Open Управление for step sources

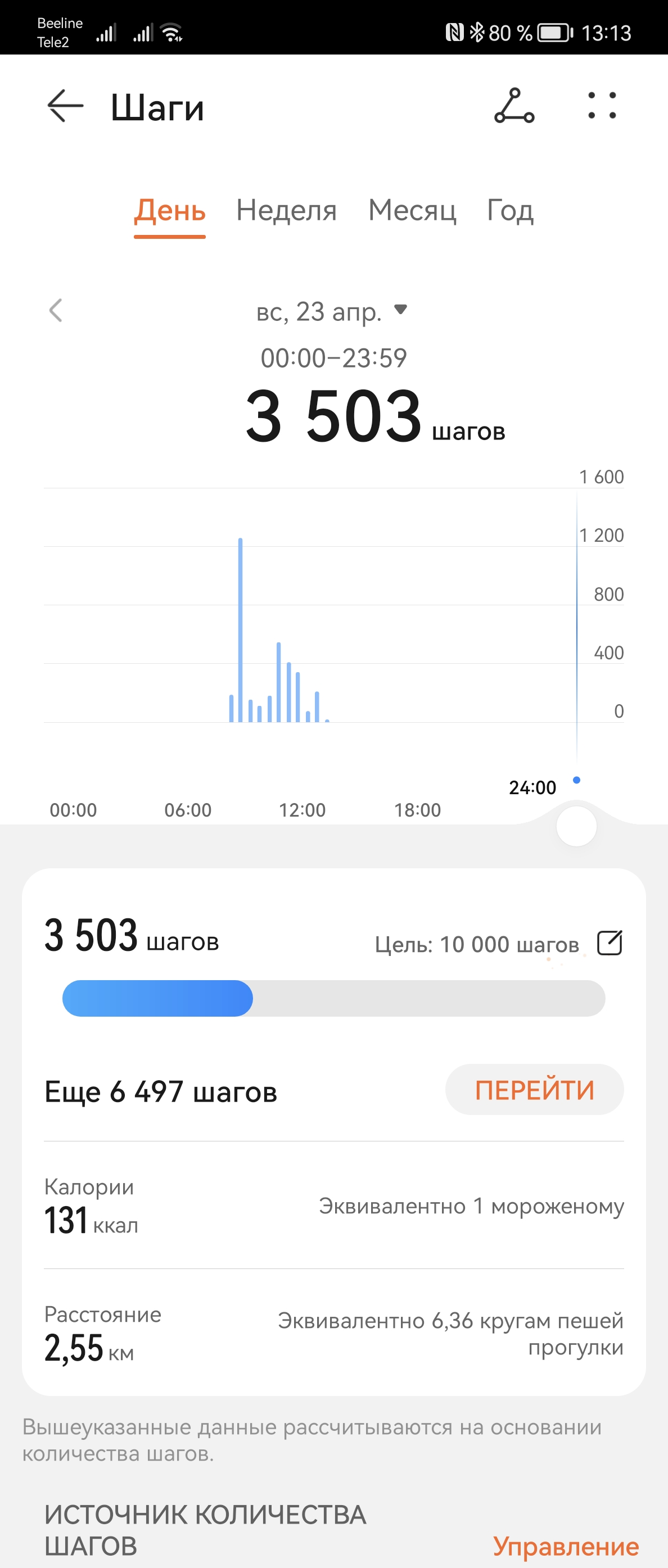tap(566, 1546)
